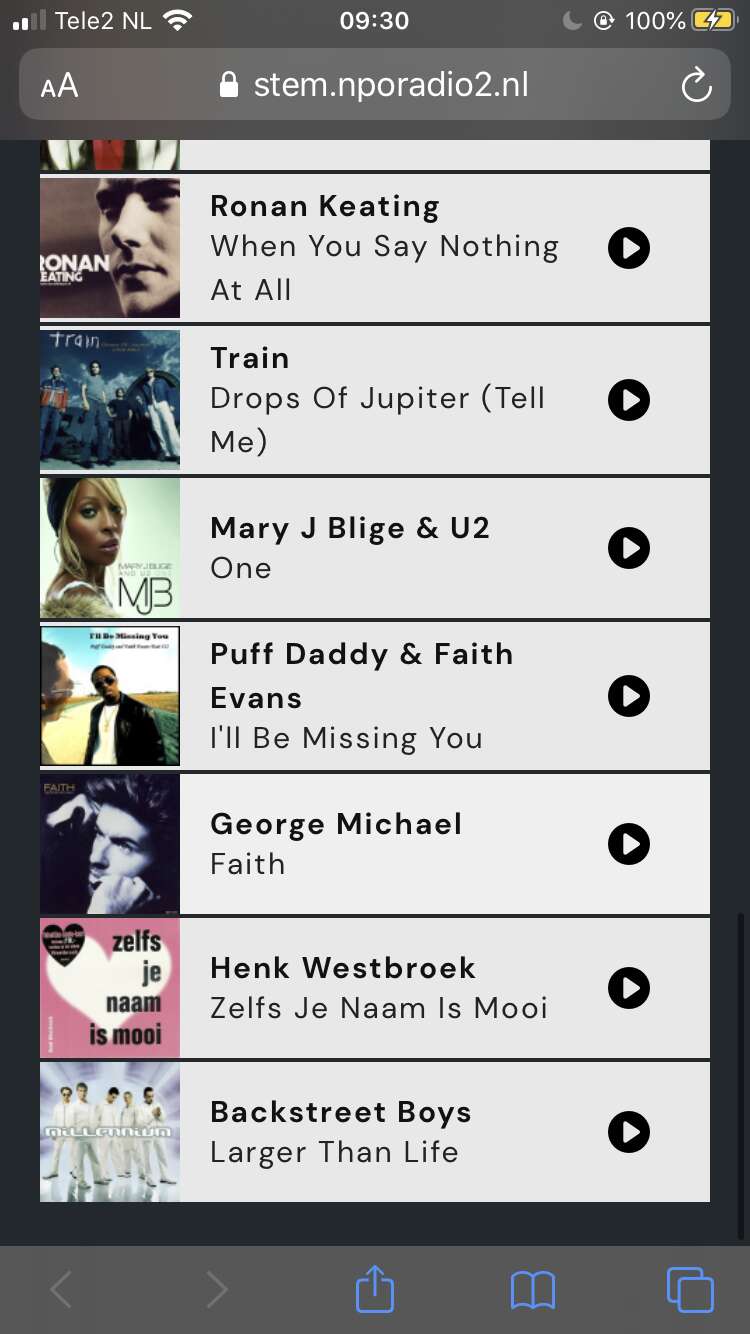Image resolution: width=750 pixels, height=1334 pixels.
Task: Play Zelfs Je Naam Is Mooi preview
Action: point(629,988)
